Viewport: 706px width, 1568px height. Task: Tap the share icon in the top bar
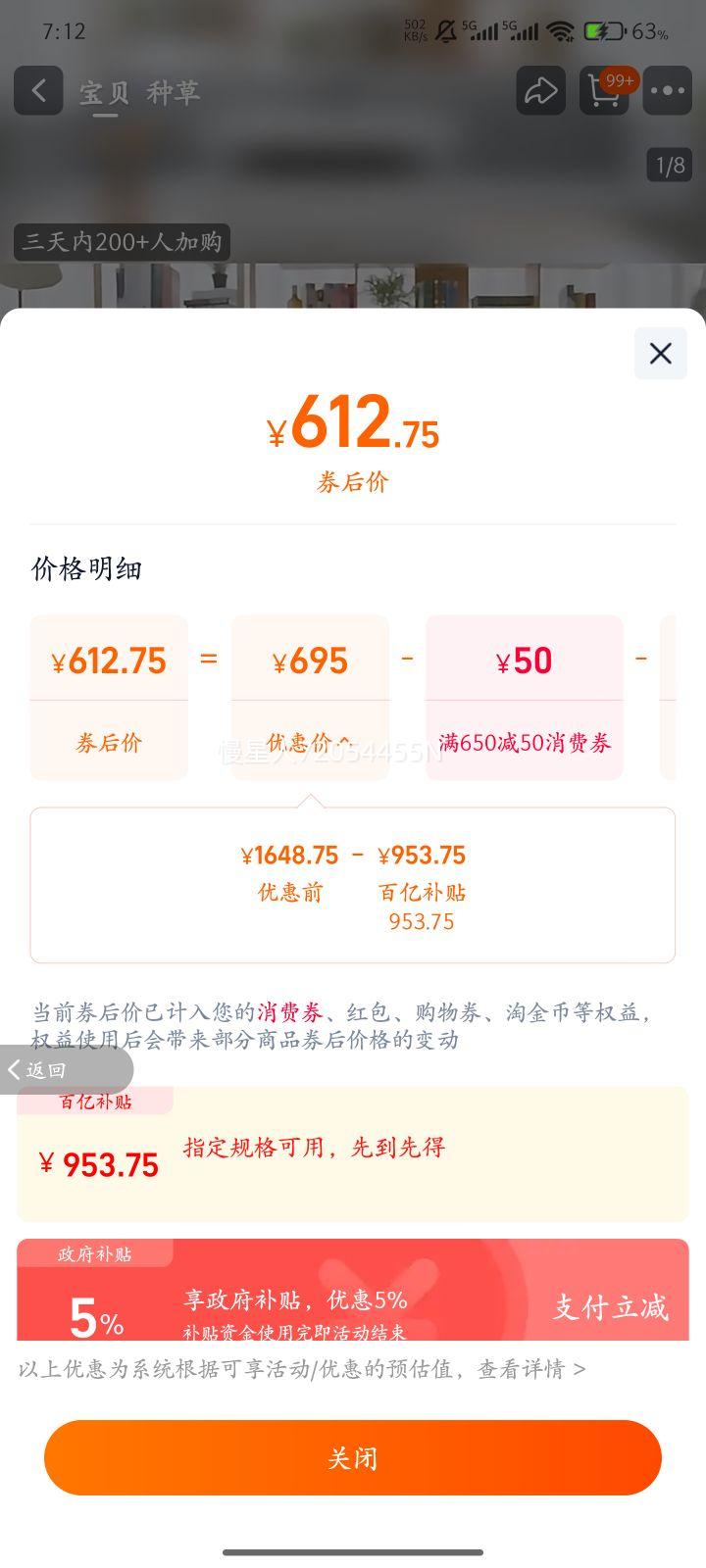[539, 90]
